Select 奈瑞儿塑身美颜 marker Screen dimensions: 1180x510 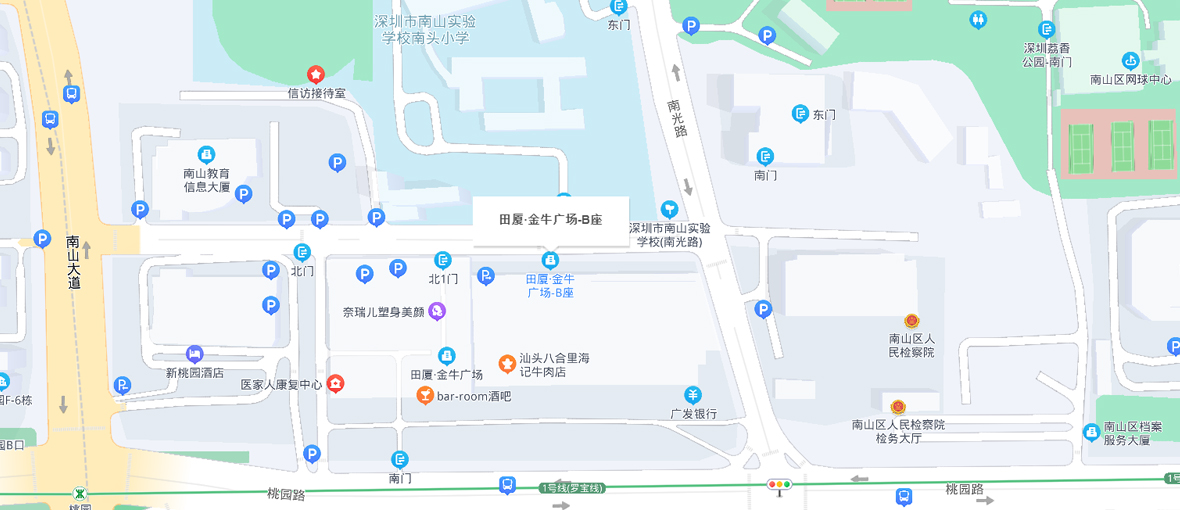437,312
